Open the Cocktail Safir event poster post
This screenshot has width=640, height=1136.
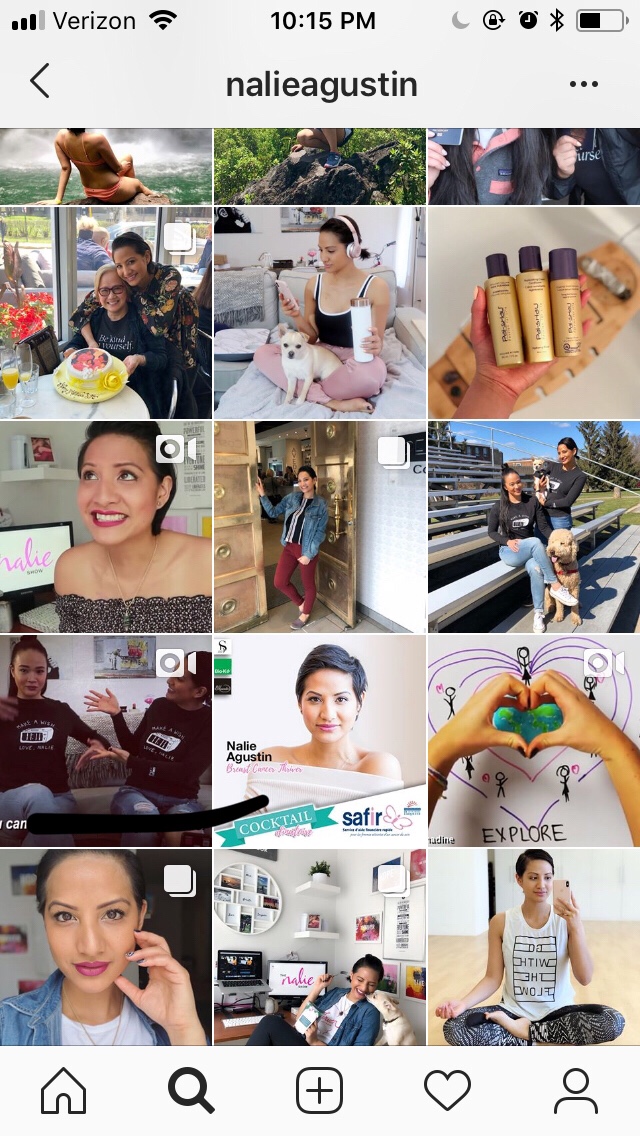click(x=319, y=740)
